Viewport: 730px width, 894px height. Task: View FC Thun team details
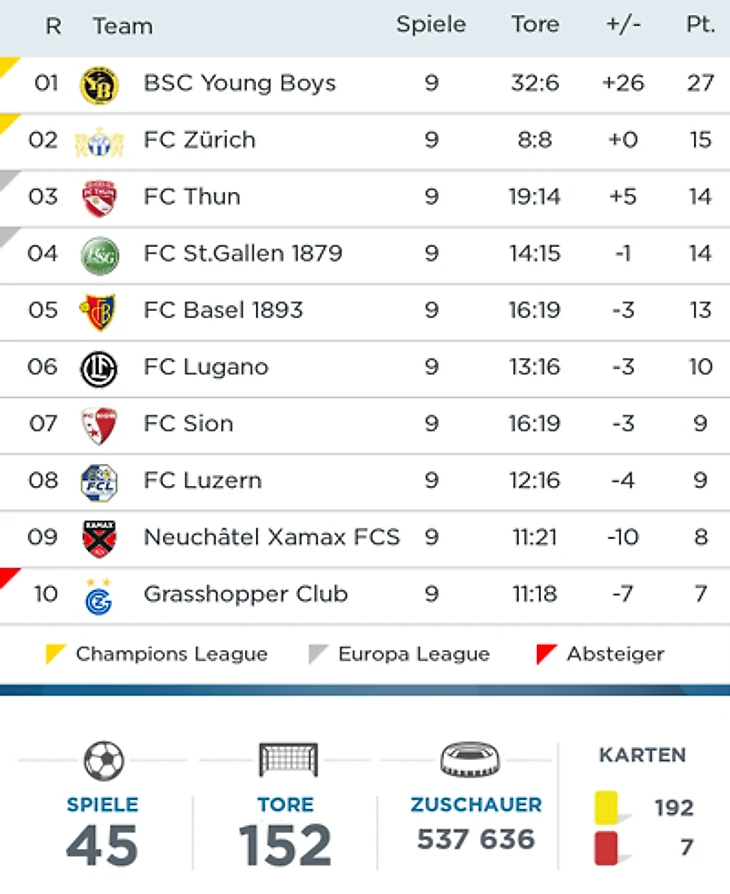click(x=192, y=197)
